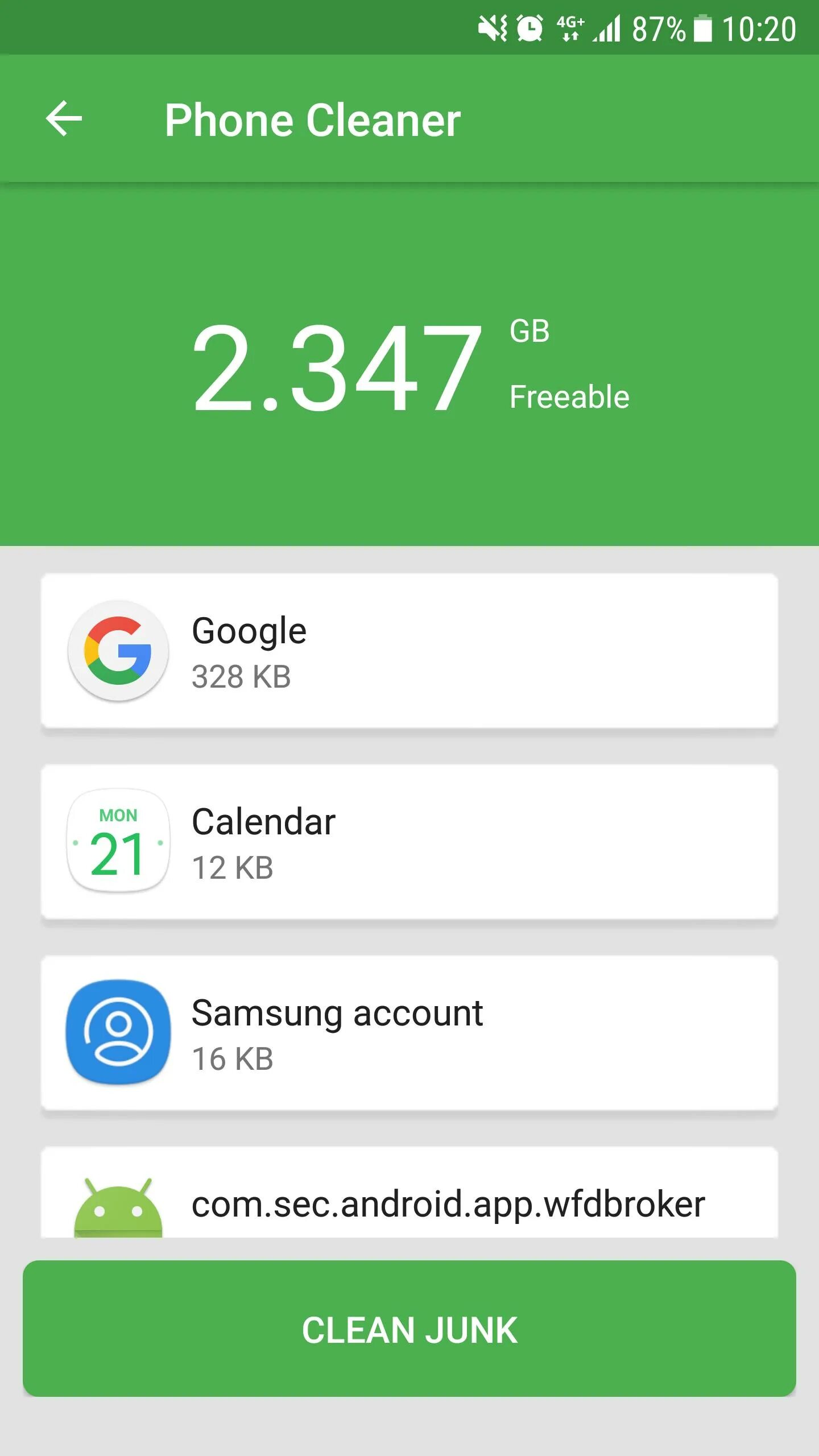Image resolution: width=819 pixels, height=1456 pixels.
Task: Select the Calendar 12 KB card
Action: [409, 842]
